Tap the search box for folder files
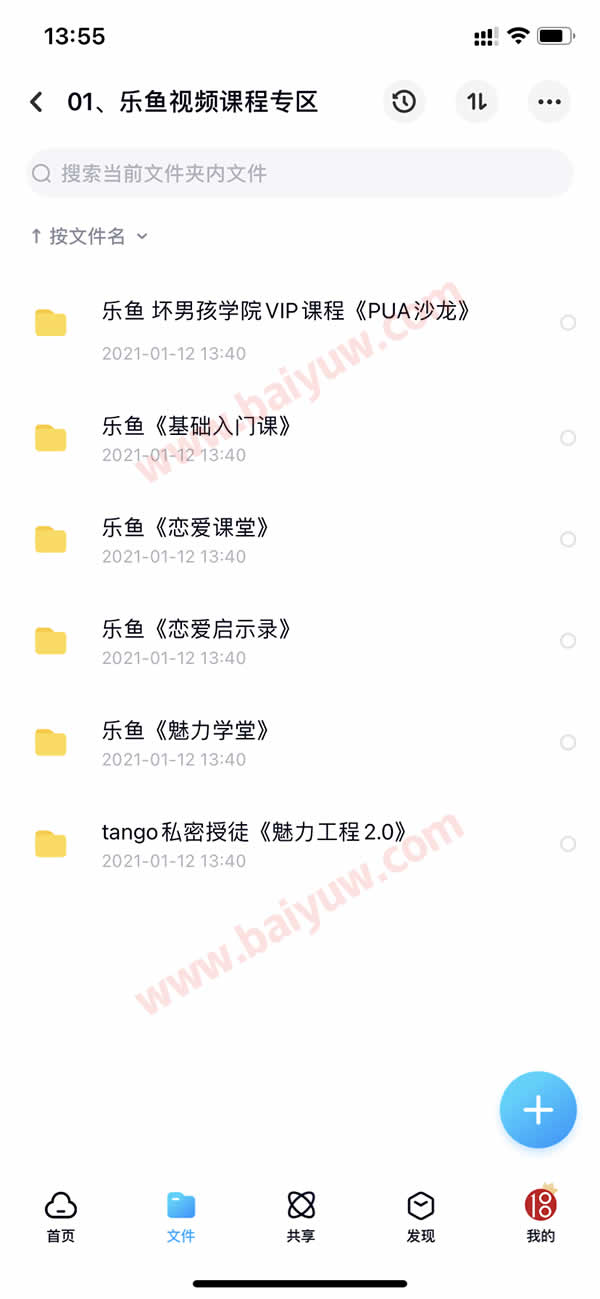Image resolution: width=600 pixels, height=1299 pixels. 300,174
